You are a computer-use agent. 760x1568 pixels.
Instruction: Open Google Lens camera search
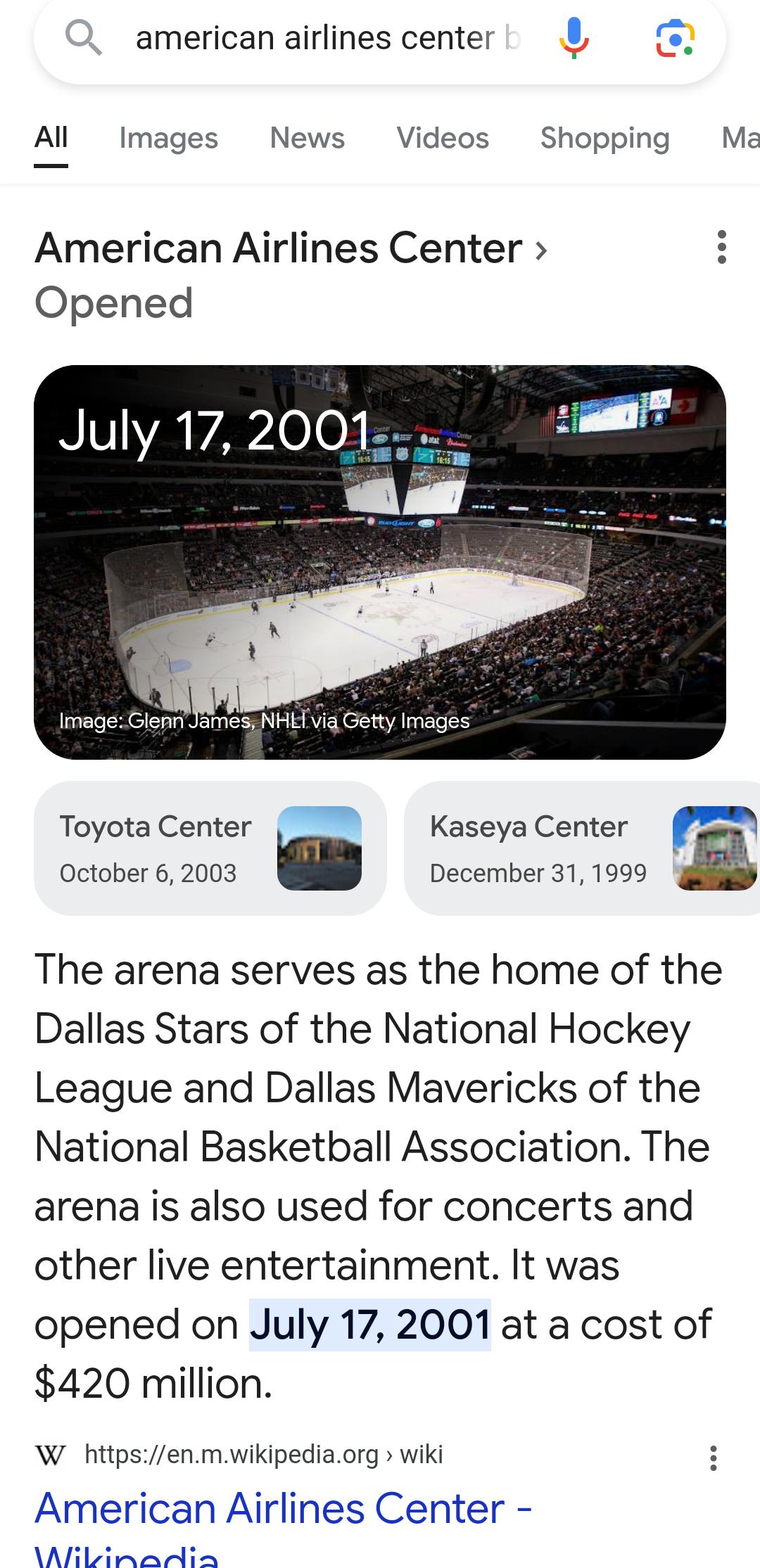pyautogui.click(x=675, y=38)
